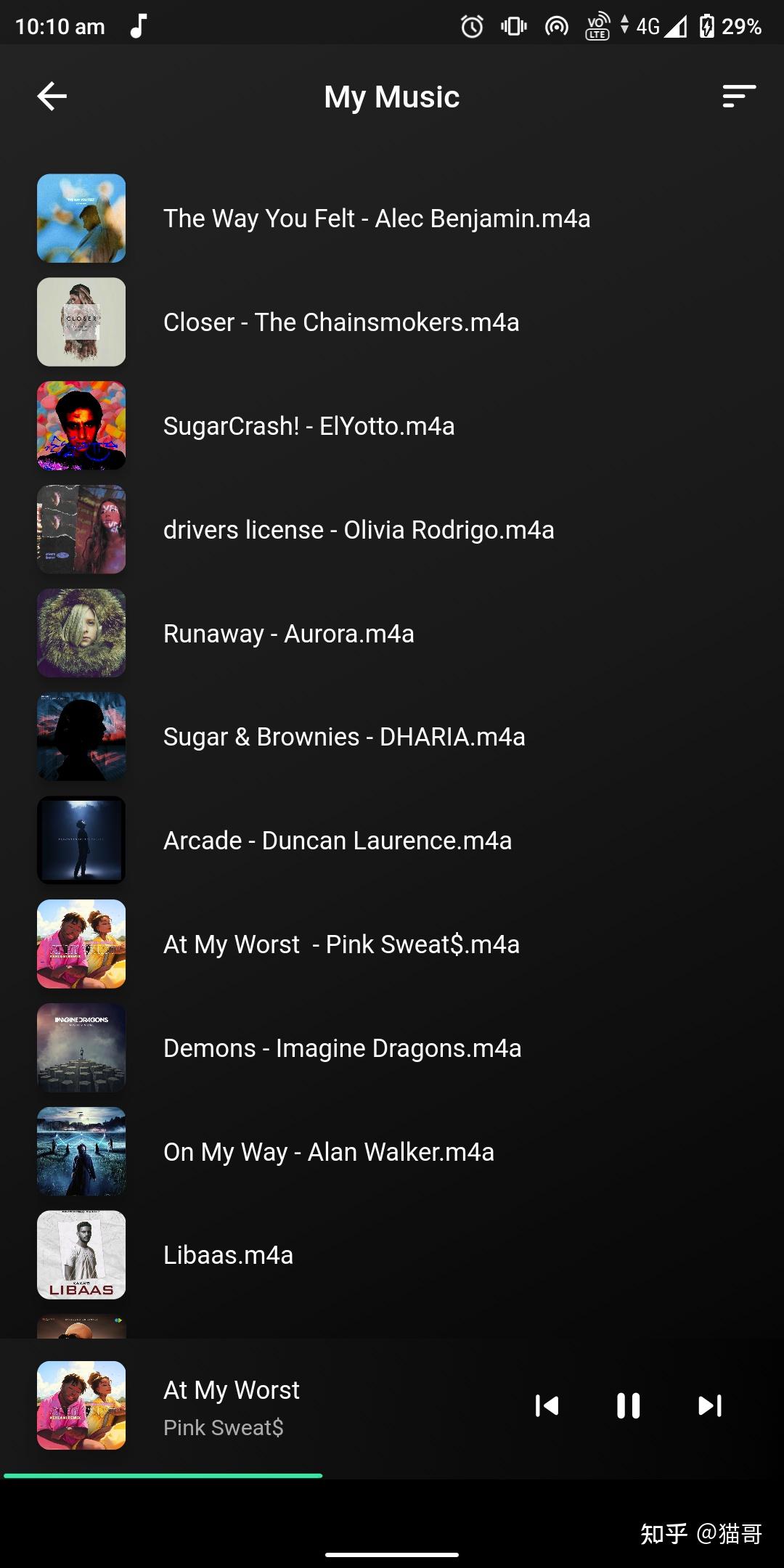Image resolution: width=784 pixels, height=1568 pixels.
Task: Pause the current song
Action: click(x=628, y=1406)
